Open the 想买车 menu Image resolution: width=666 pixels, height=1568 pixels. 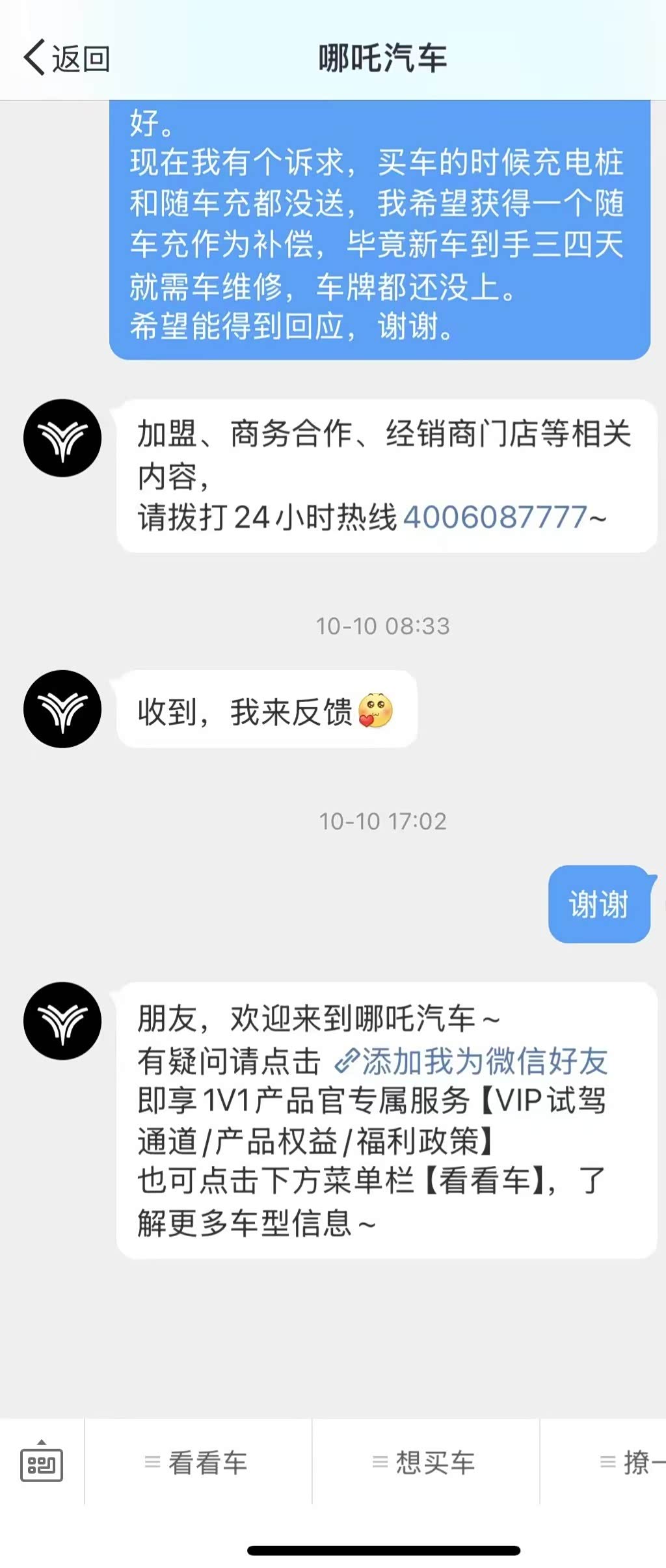tap(425, 1463)
